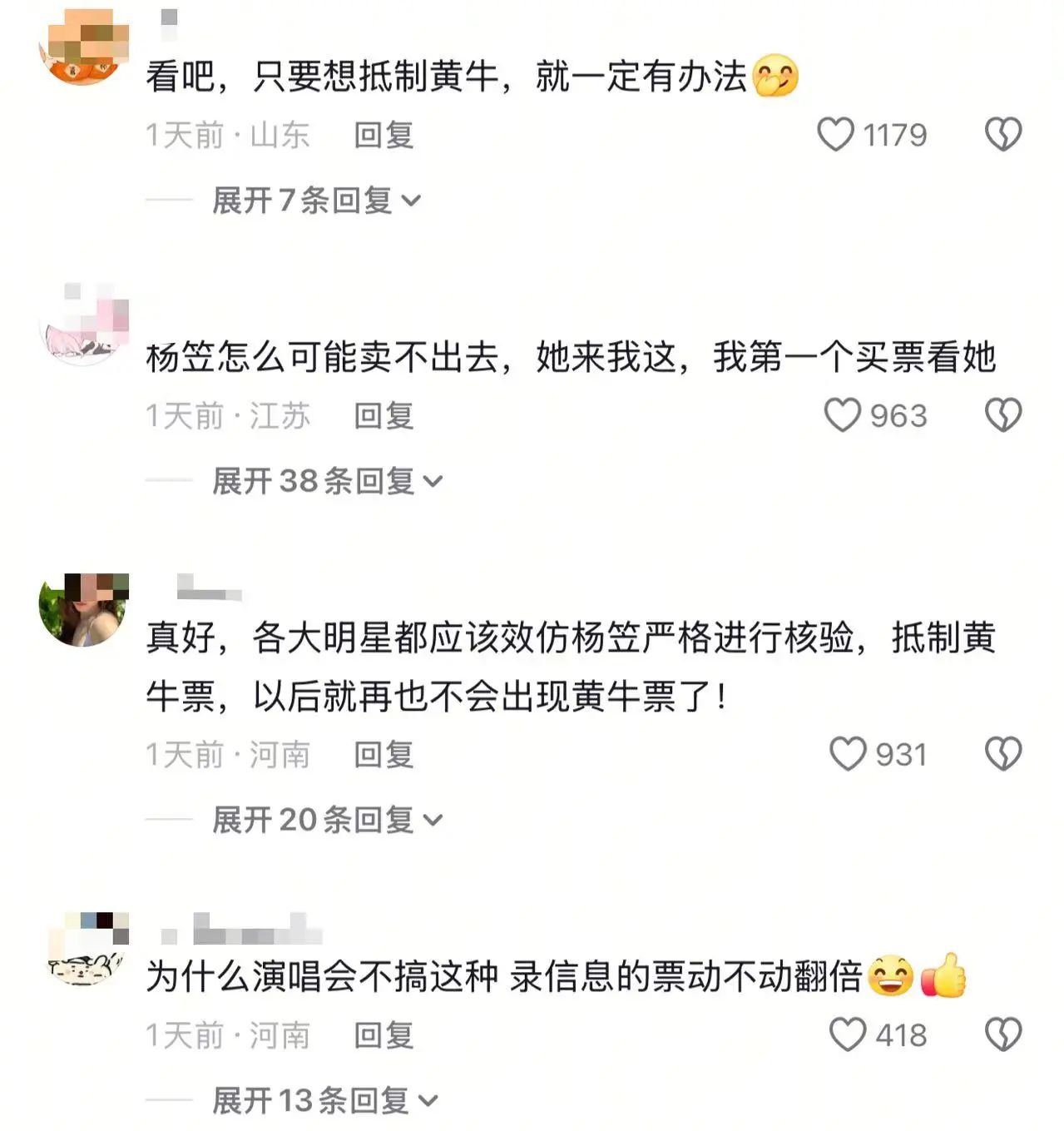
Task: Dislike the 江苏 comment about 杨笠
Action: tap(1002, 415)
